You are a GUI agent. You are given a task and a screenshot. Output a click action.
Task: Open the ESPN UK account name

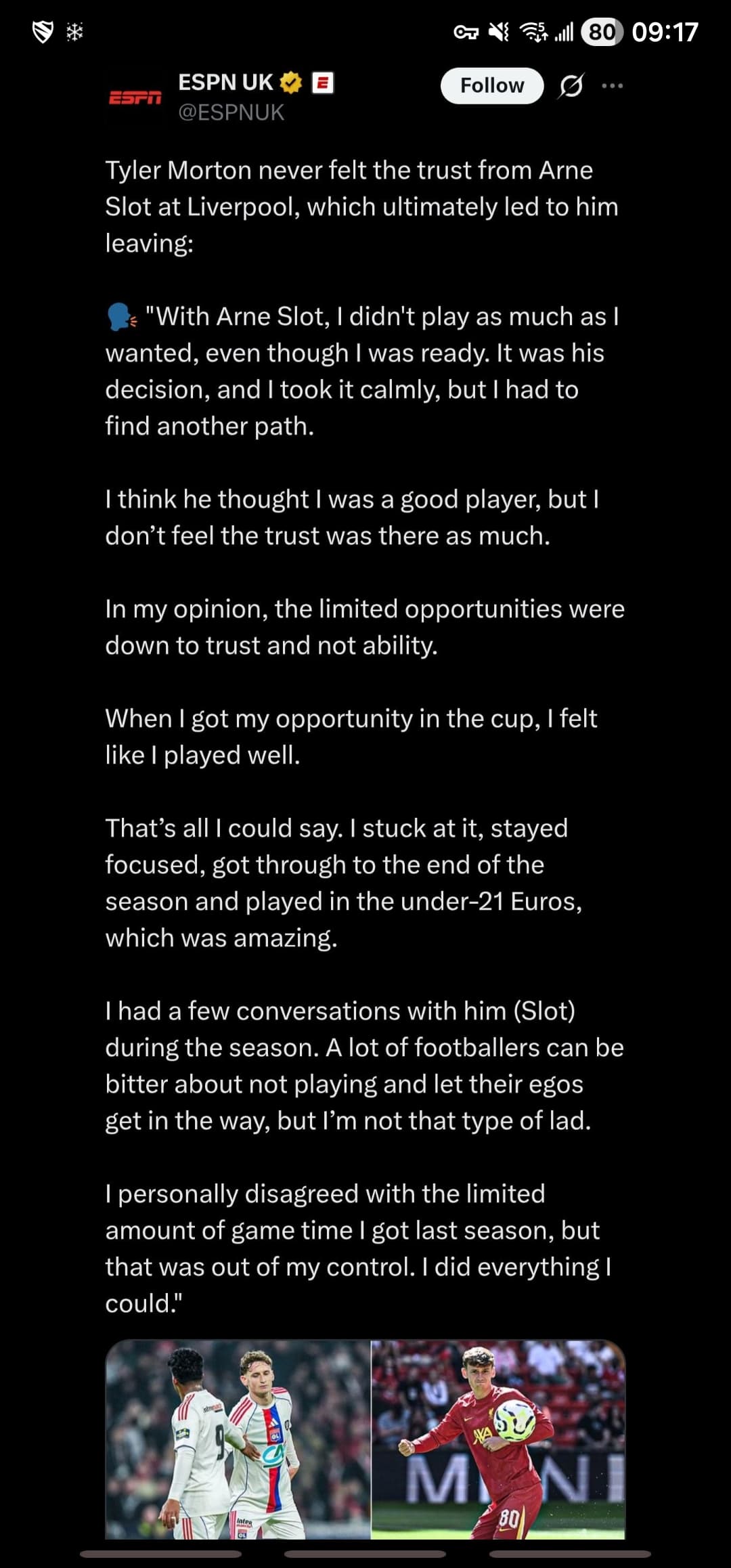click(x=225, y=83)
